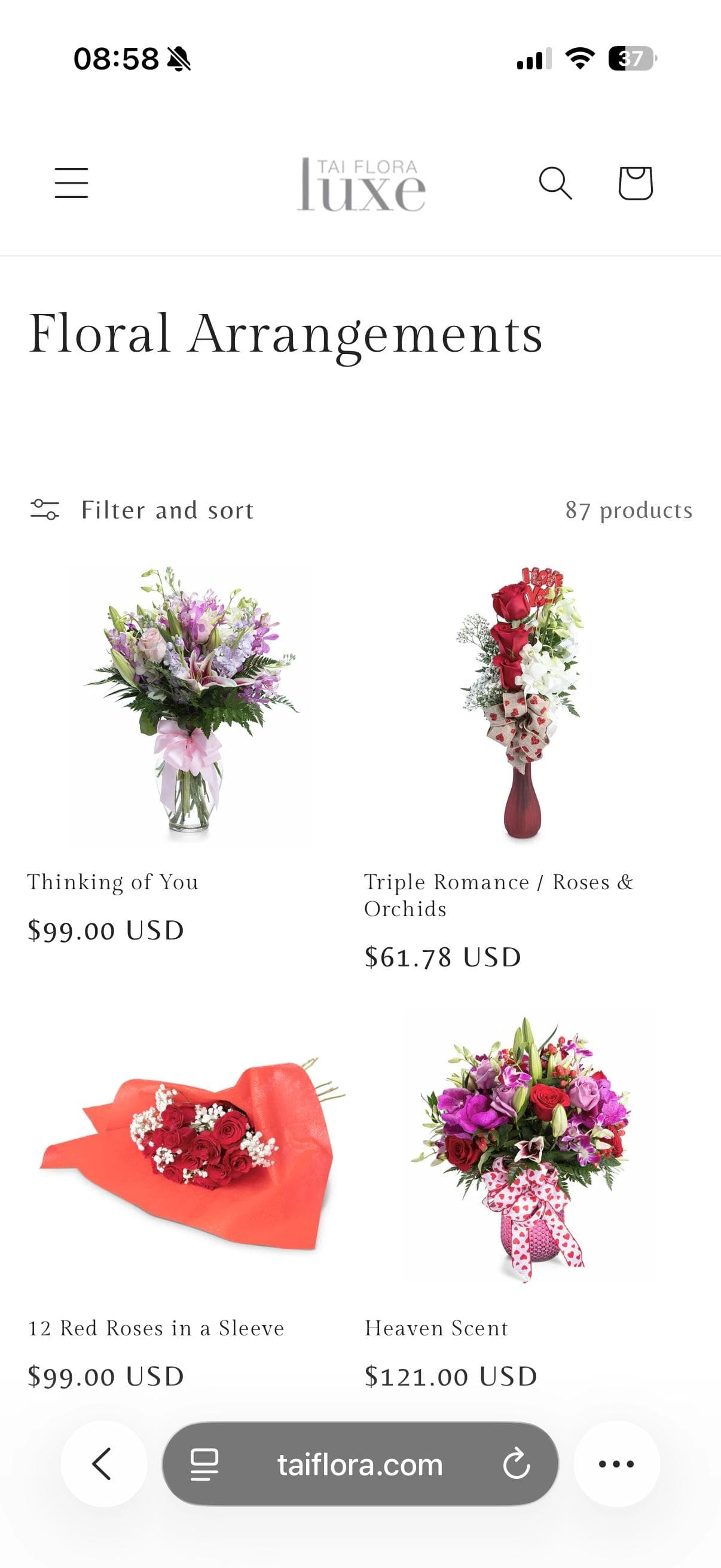Go to Tai Flora Luxe homepage logo
Screen dimensions: 721x1568
click(x=361, y=184)
